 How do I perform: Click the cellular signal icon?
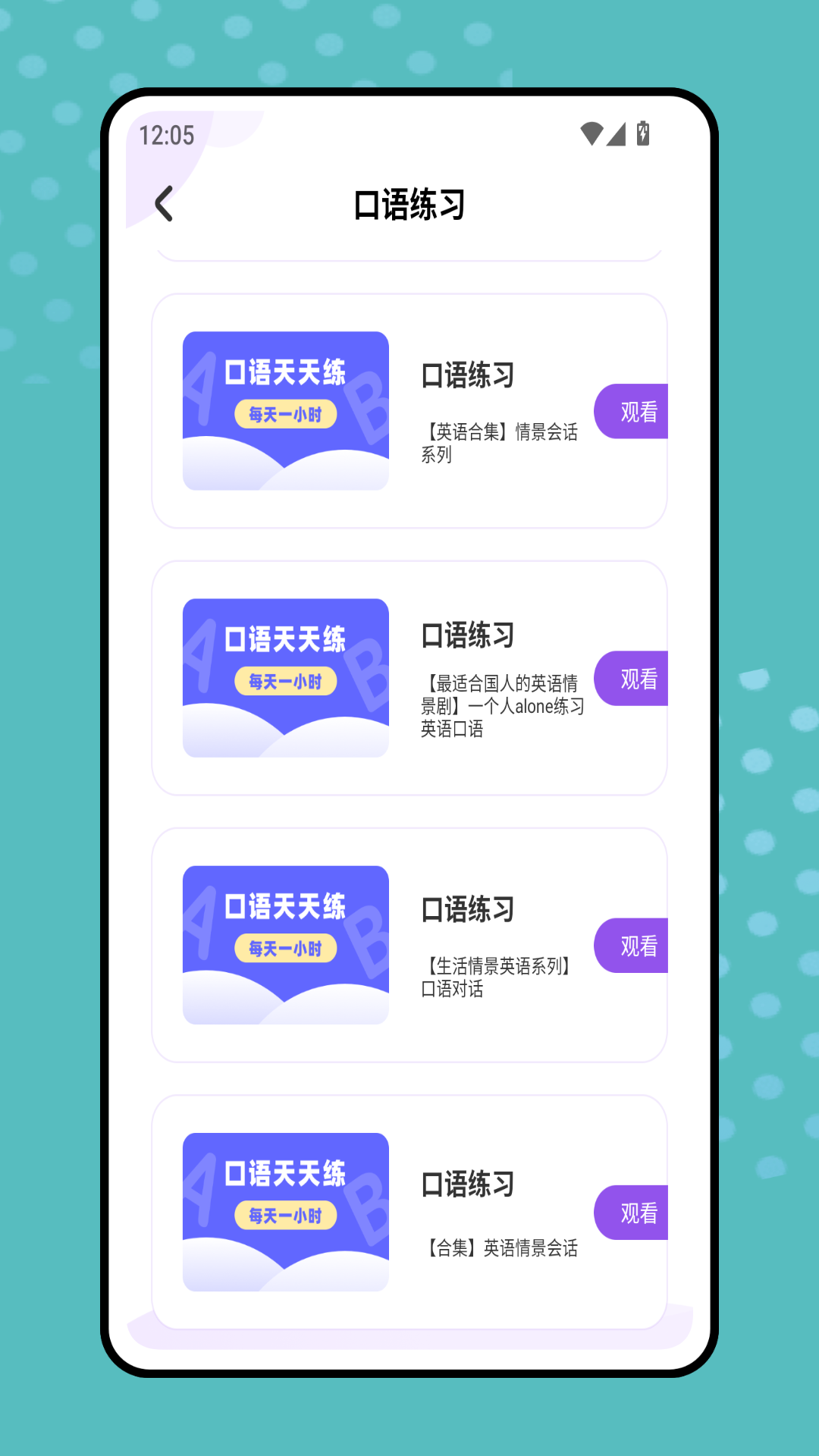(x=617, y=133)
